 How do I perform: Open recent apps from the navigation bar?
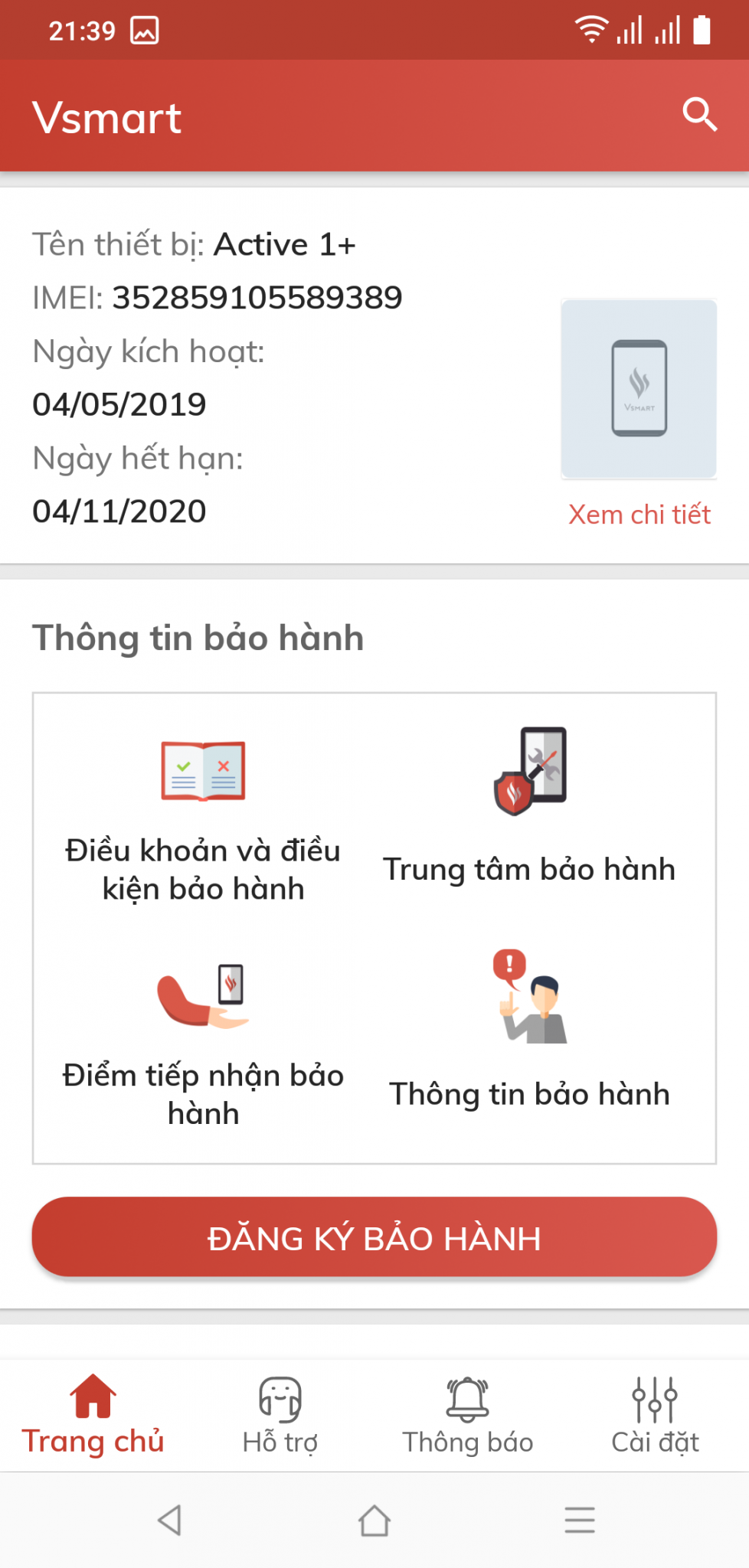click(580, 1521)
